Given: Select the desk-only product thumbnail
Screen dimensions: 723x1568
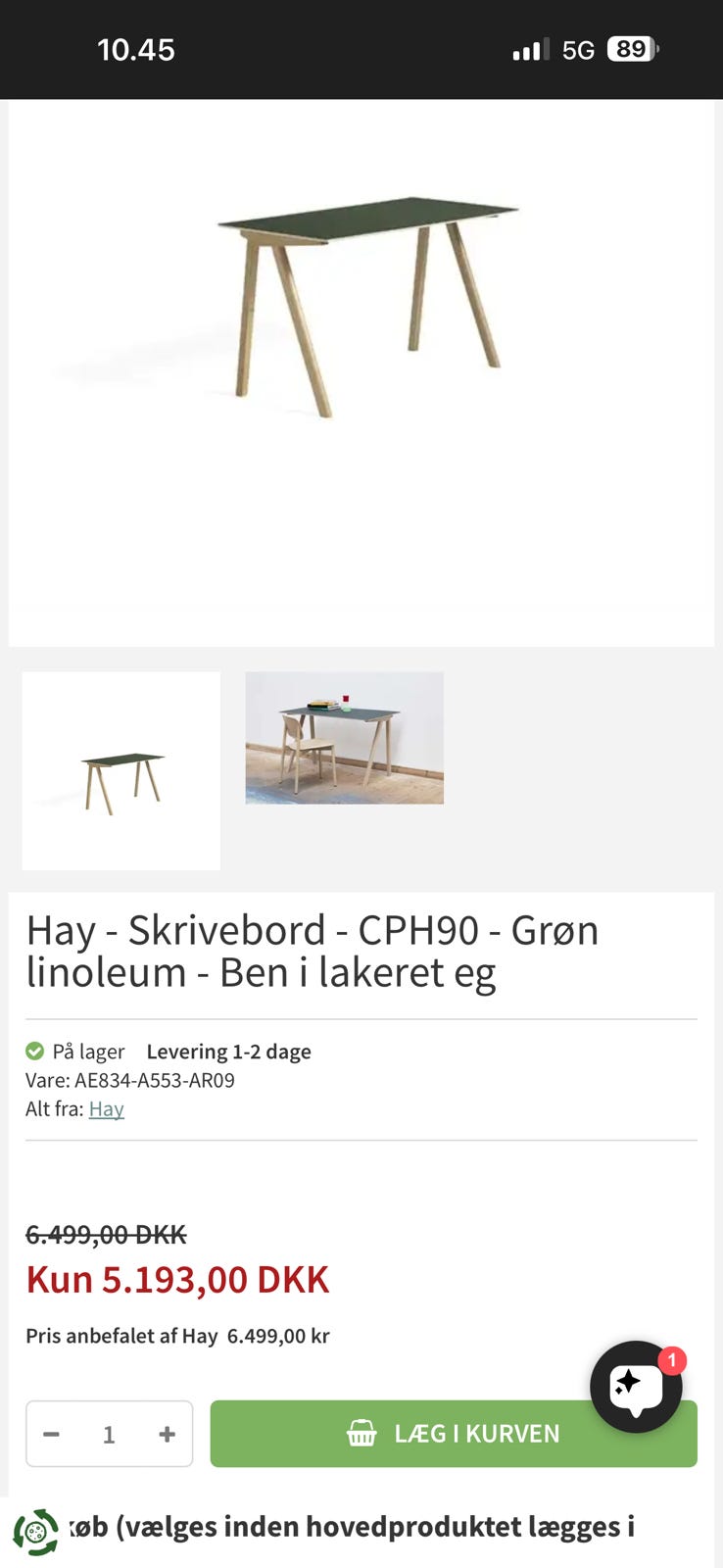Looking at the screenshot, I should tap(120, 770).
